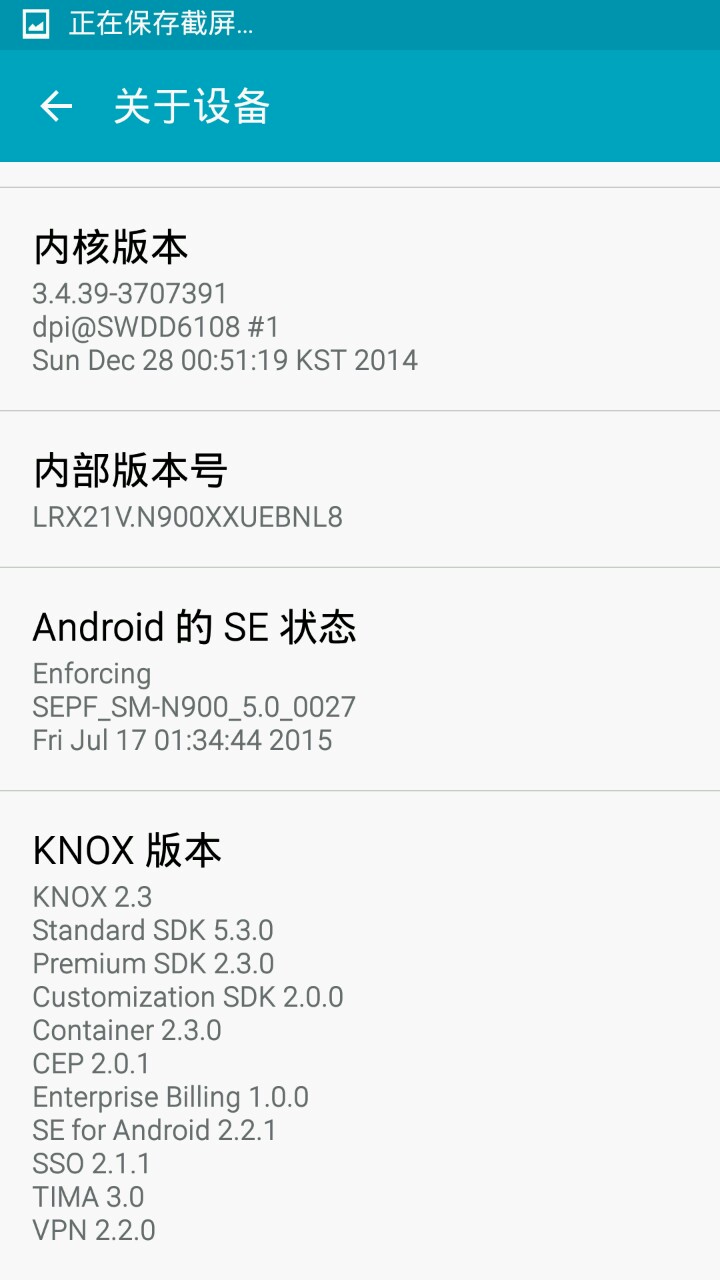
Task: Open the Android 的 SE 状态 row
Action: tap(360, 680)
